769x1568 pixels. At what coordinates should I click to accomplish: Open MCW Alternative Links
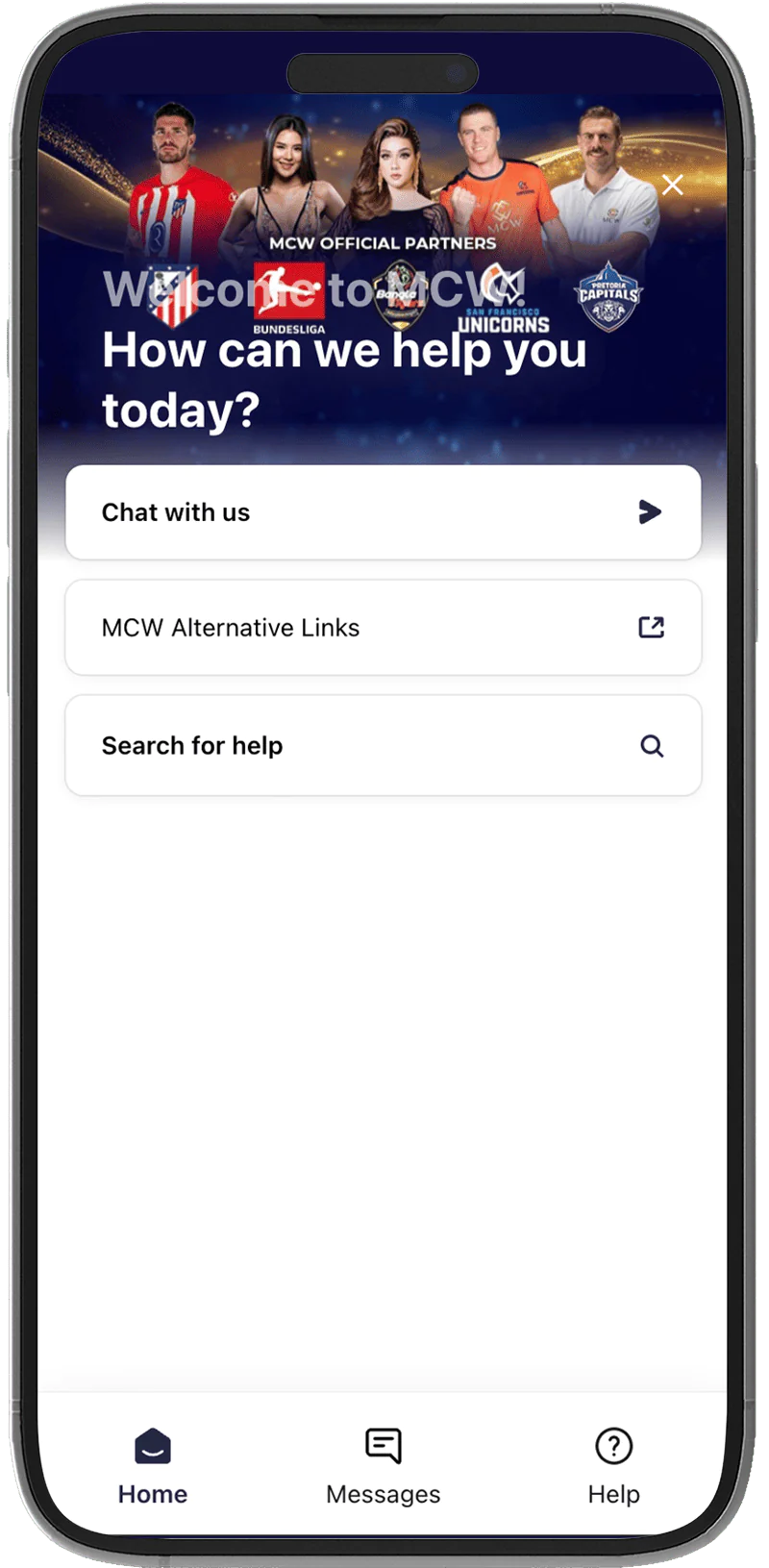383,628
